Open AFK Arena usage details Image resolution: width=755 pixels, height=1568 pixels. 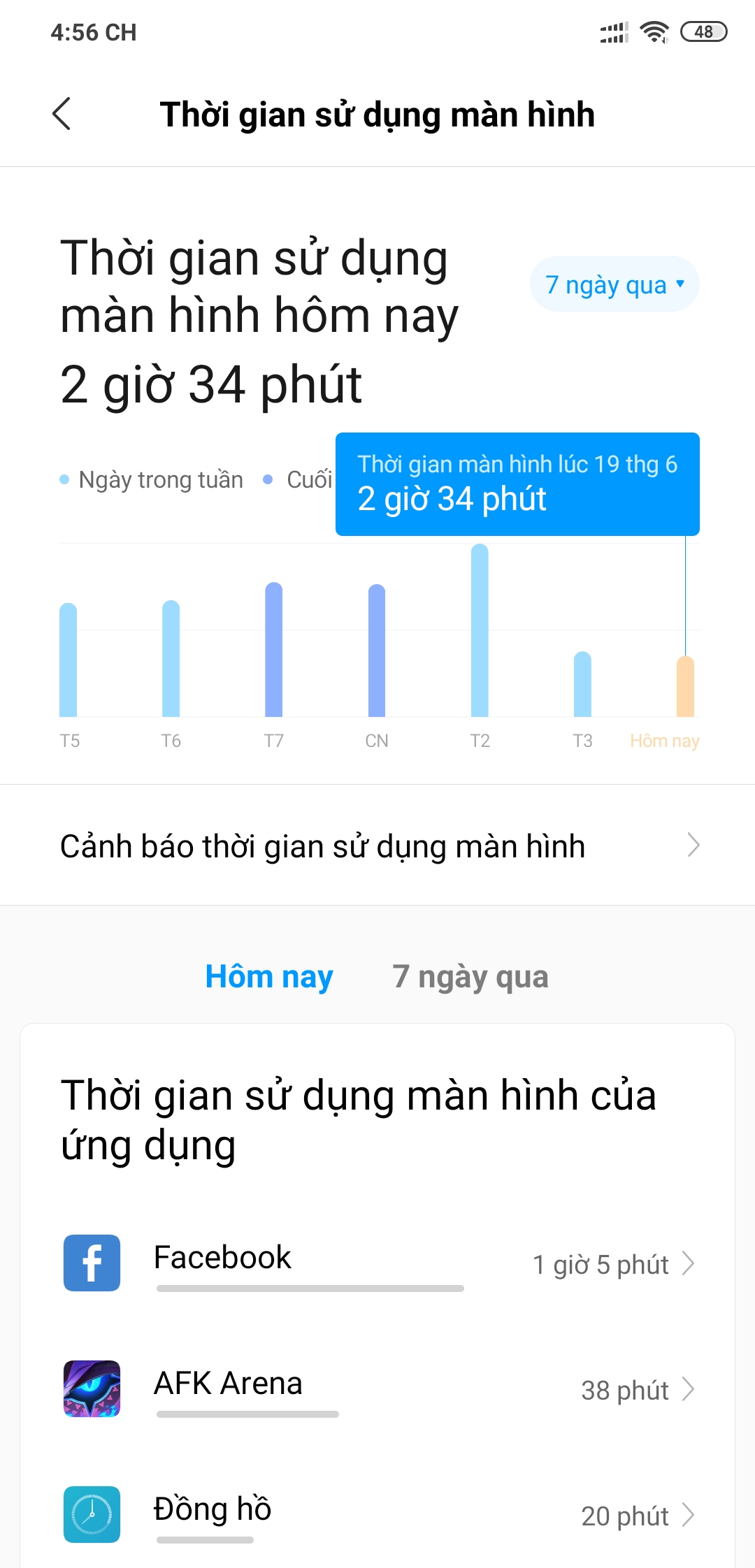tap(377, 1389)
